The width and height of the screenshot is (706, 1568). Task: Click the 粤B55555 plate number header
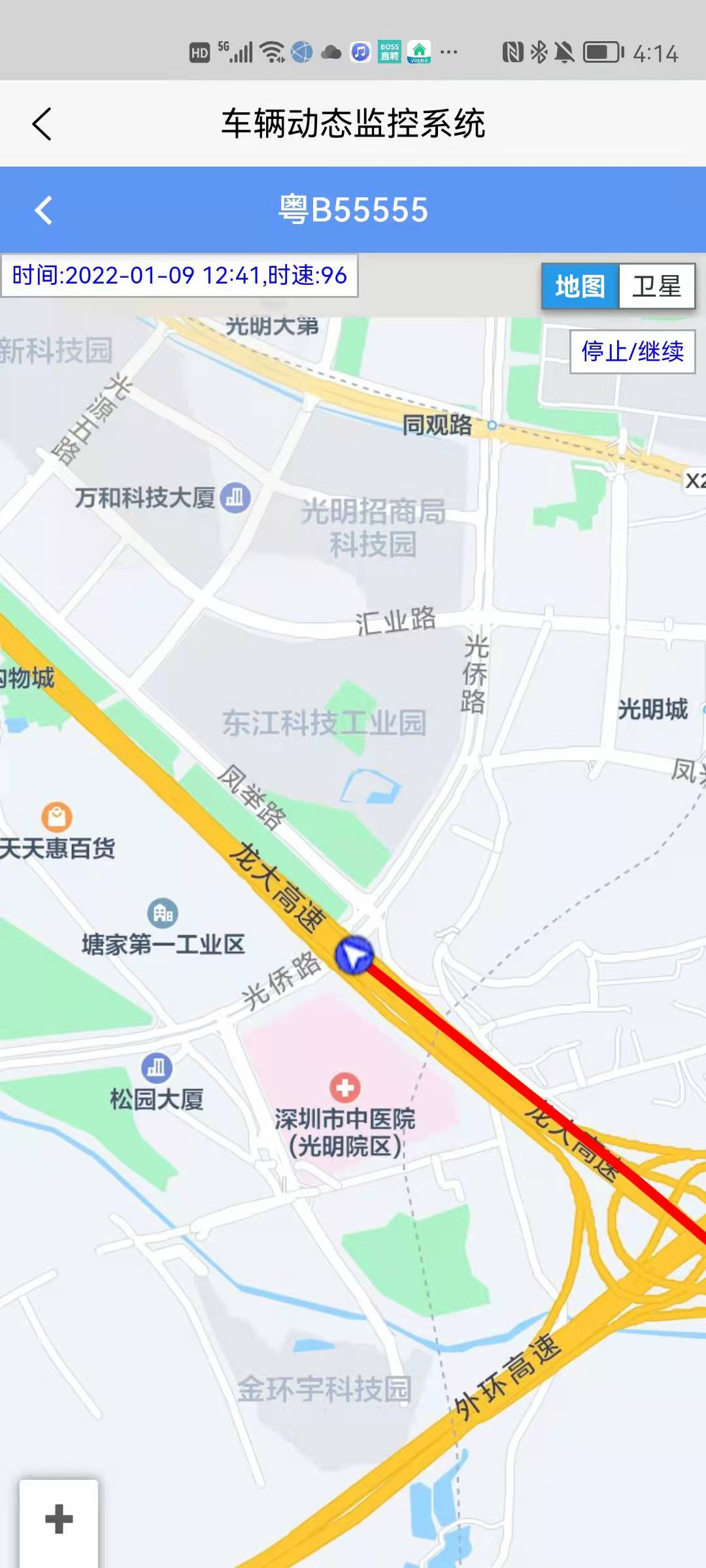tap(353, 210)
